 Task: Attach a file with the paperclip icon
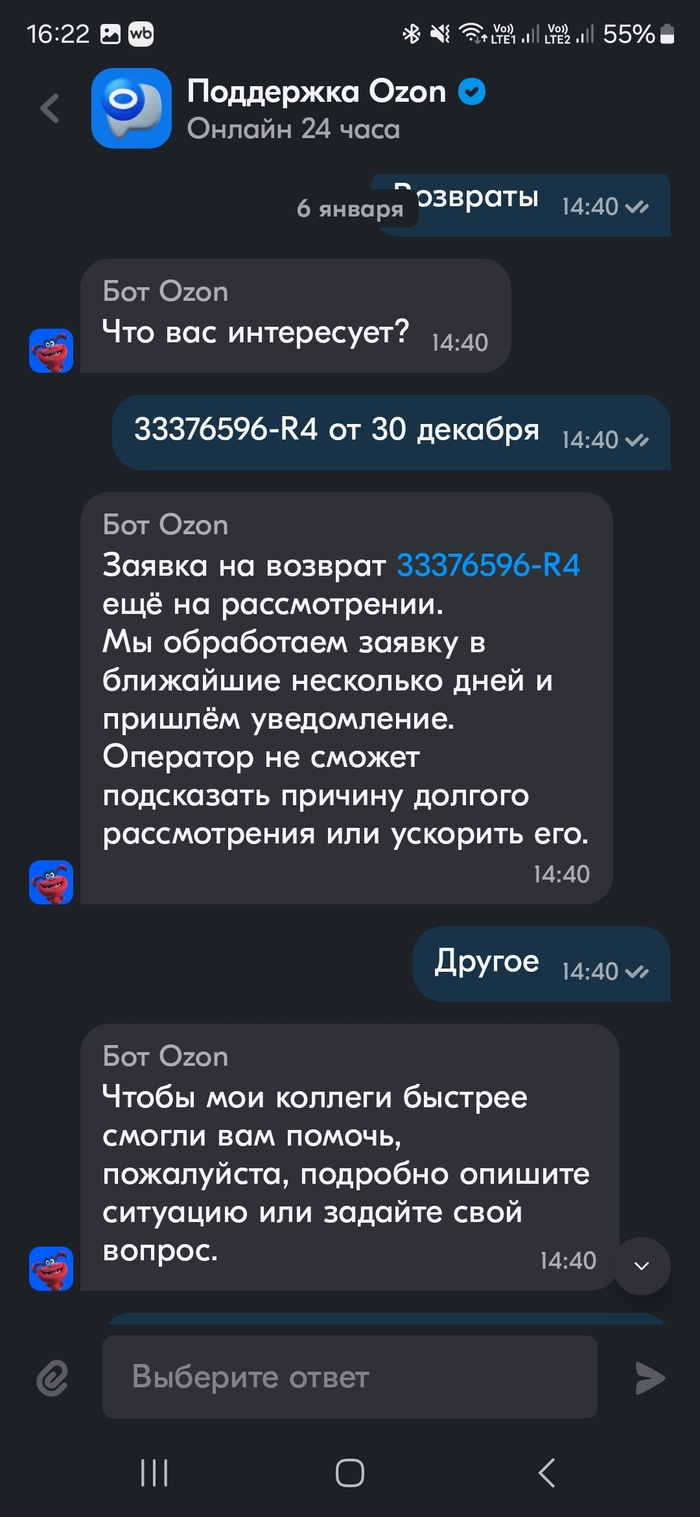coord(51,1378)
